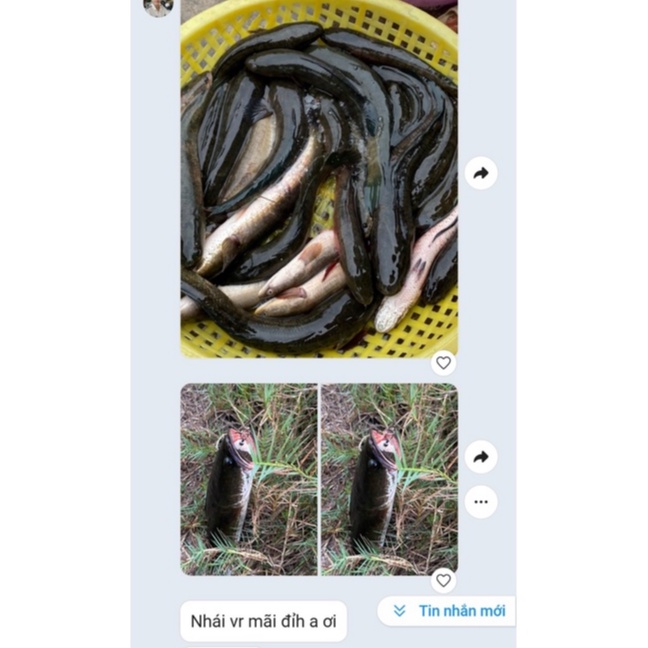This screenshot has width=648, height=648.
Task: Open the right fish-on-grass photo
Action: coord(389,478)
